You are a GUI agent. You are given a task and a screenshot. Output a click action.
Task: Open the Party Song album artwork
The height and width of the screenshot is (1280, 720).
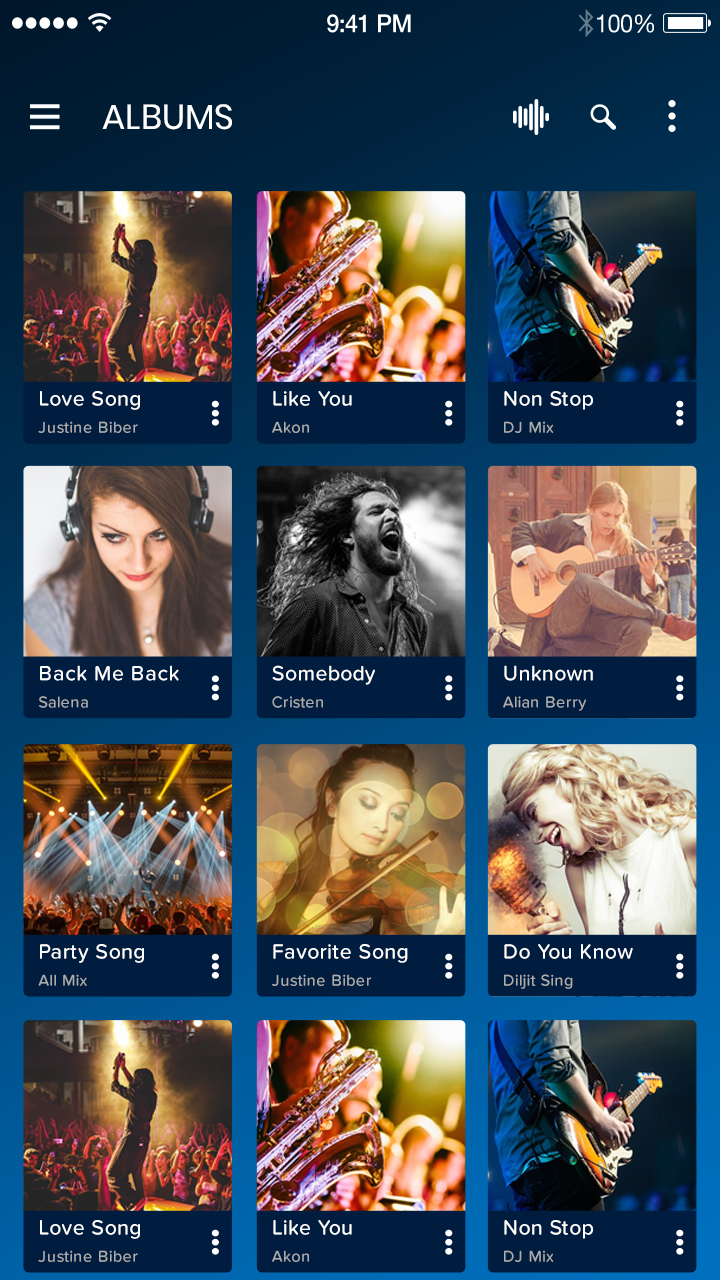[x=127, y=838]
